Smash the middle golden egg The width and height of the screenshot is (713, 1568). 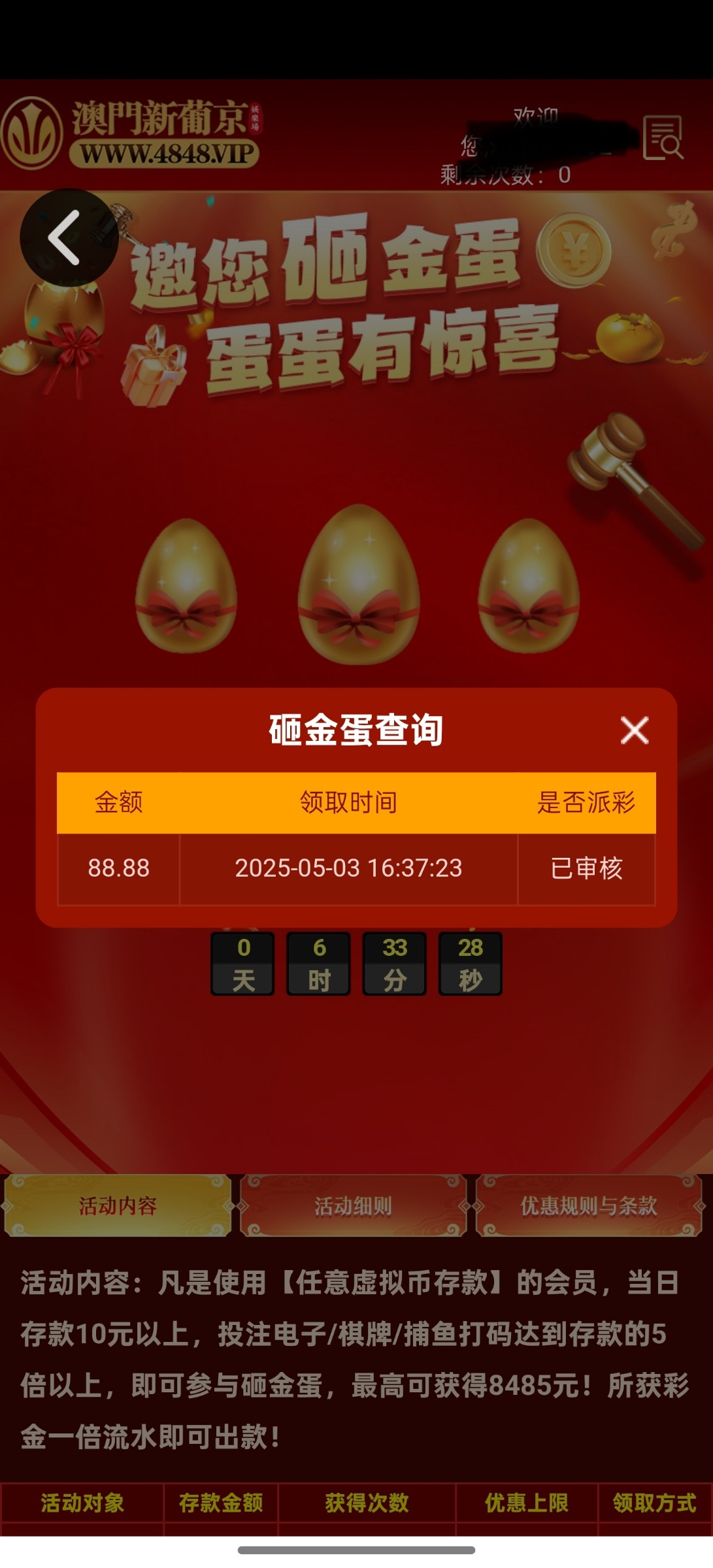[358, 584]
